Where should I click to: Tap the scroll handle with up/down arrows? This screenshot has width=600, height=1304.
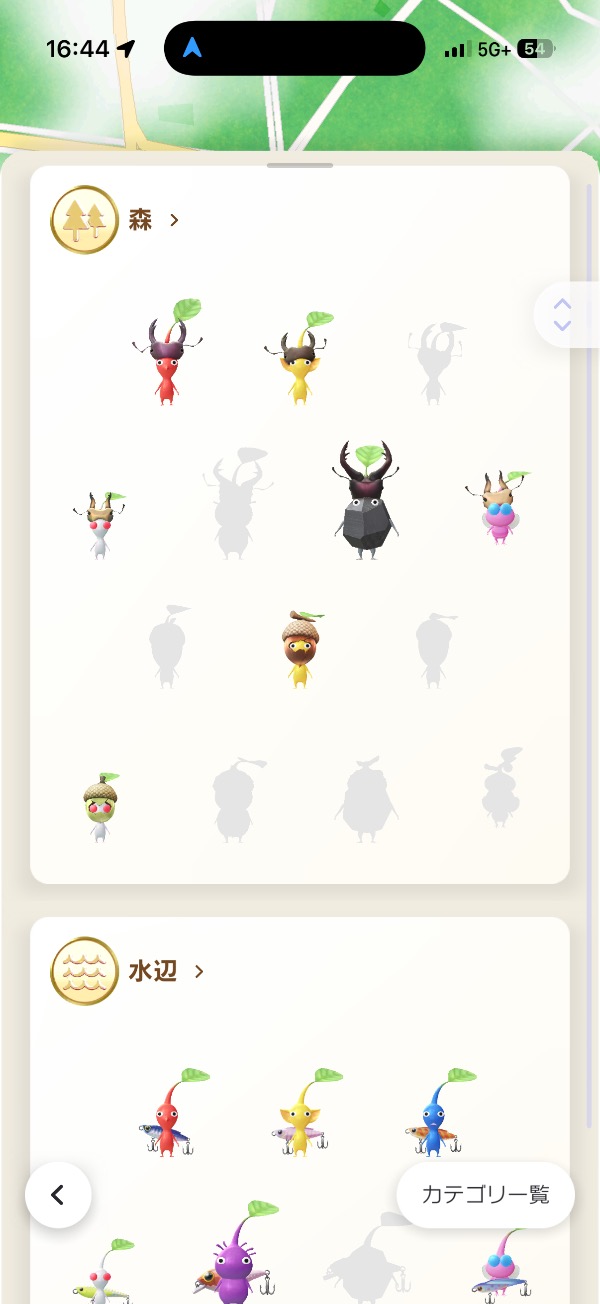coord(562,315)
